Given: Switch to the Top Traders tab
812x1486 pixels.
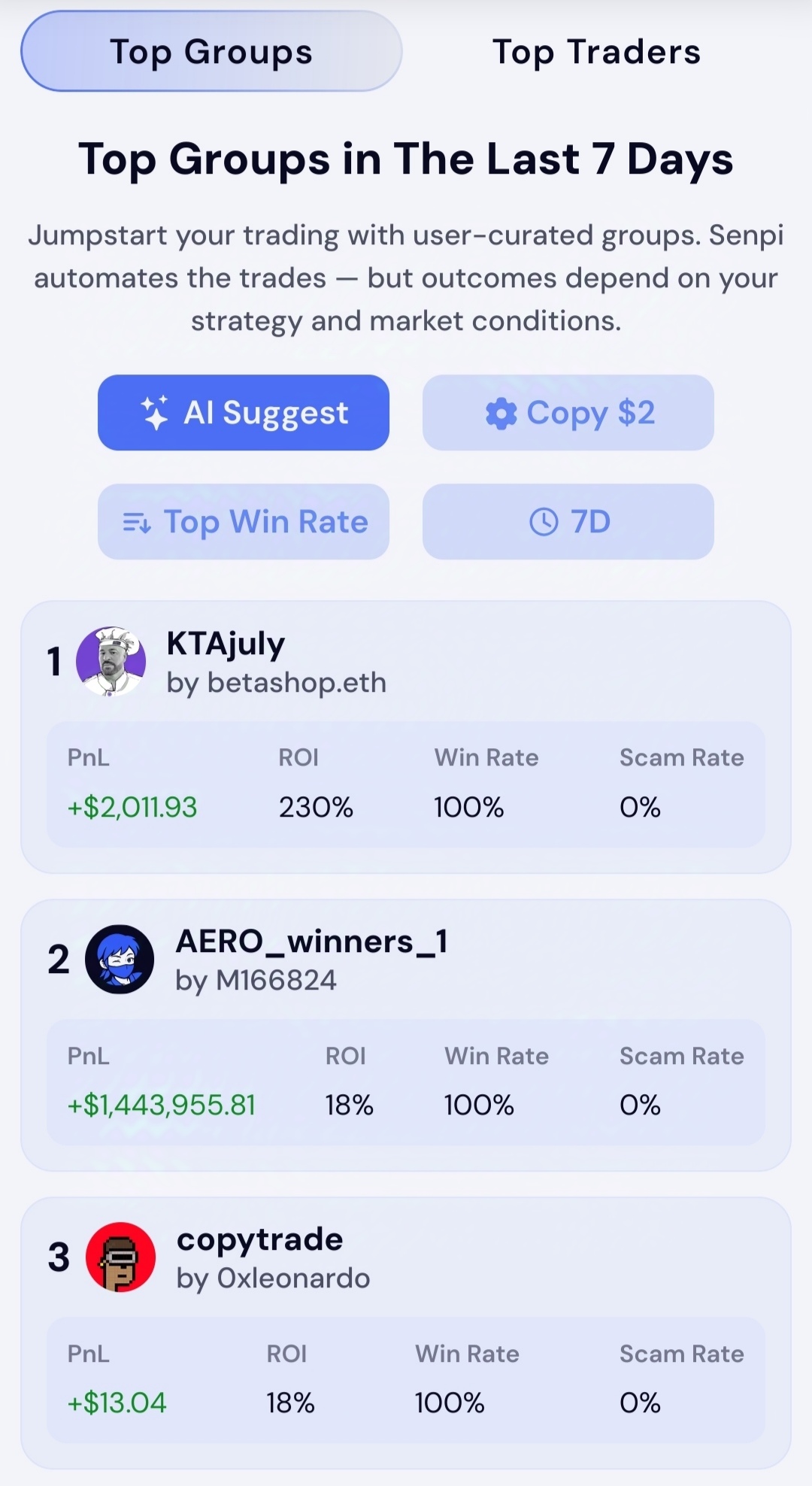Looking at the screenshot, I should (x=596, y=52).
